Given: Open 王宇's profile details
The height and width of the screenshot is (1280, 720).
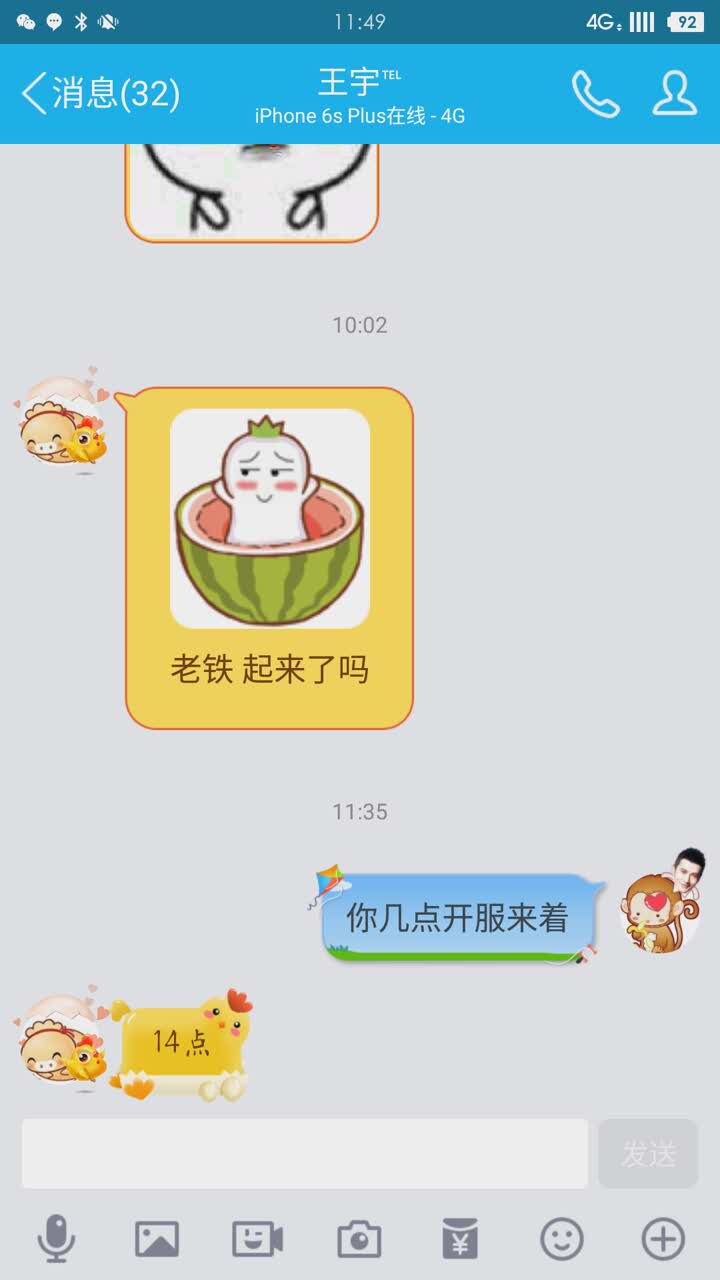Looking at the screenshot, I should [x=674, y=94].
